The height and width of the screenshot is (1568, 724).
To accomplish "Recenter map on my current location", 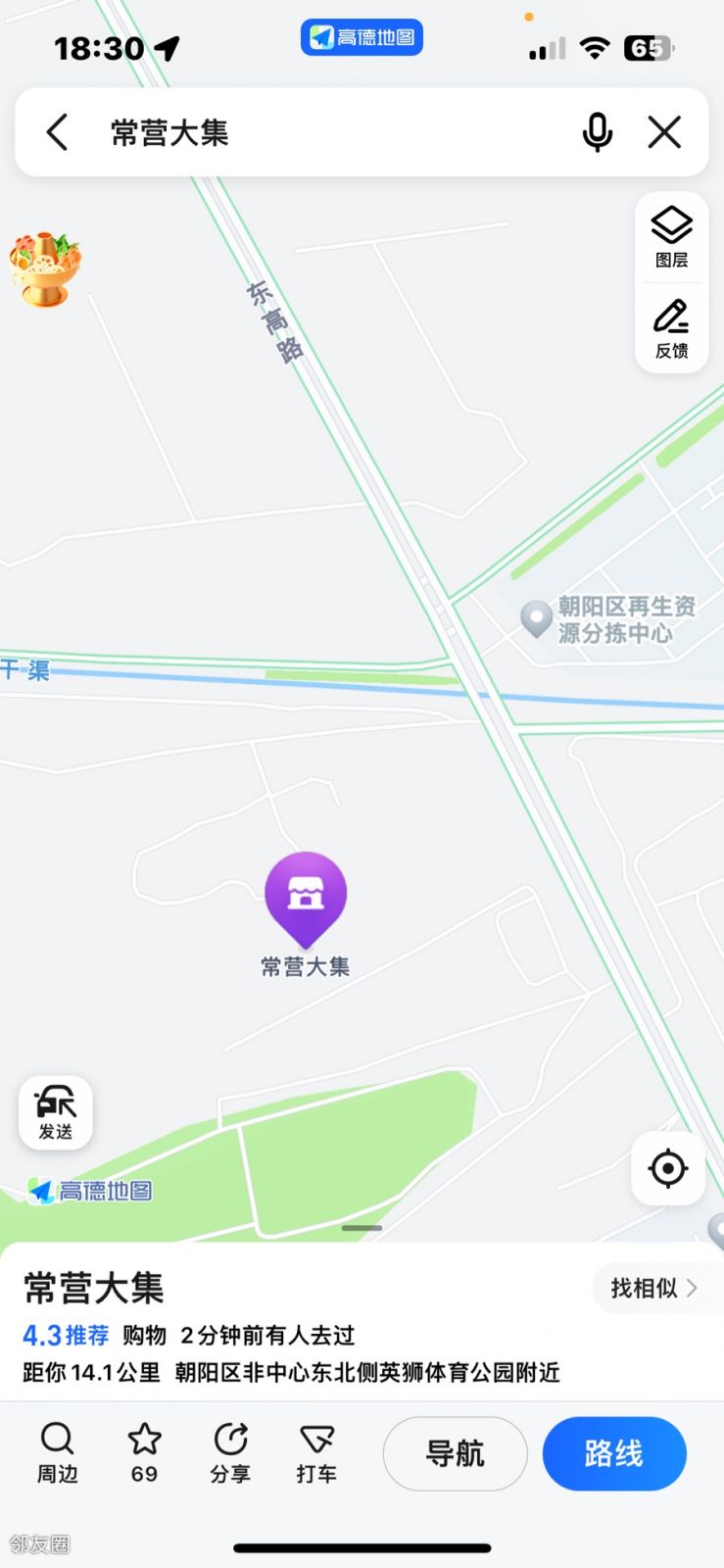I will 668,1168.
